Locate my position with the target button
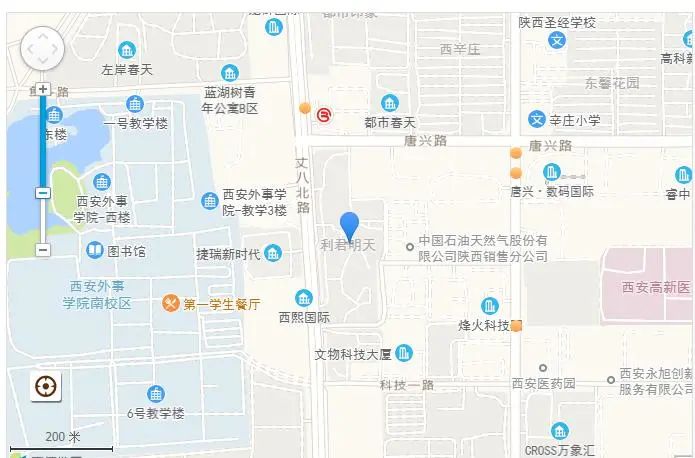The height and width of the screenshot is (458, 695). [x=46, y=386]
